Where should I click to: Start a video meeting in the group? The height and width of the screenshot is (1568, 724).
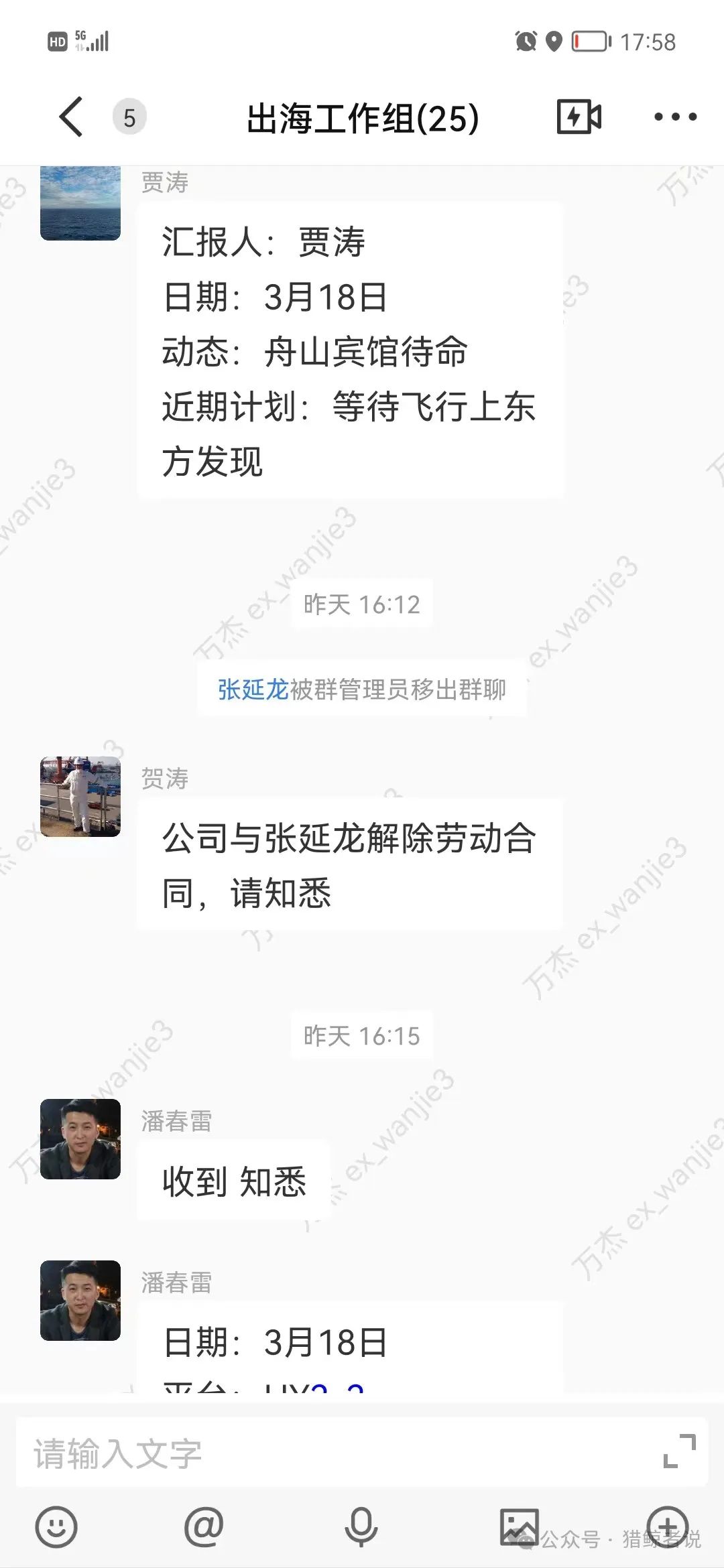tap(579, 117)
